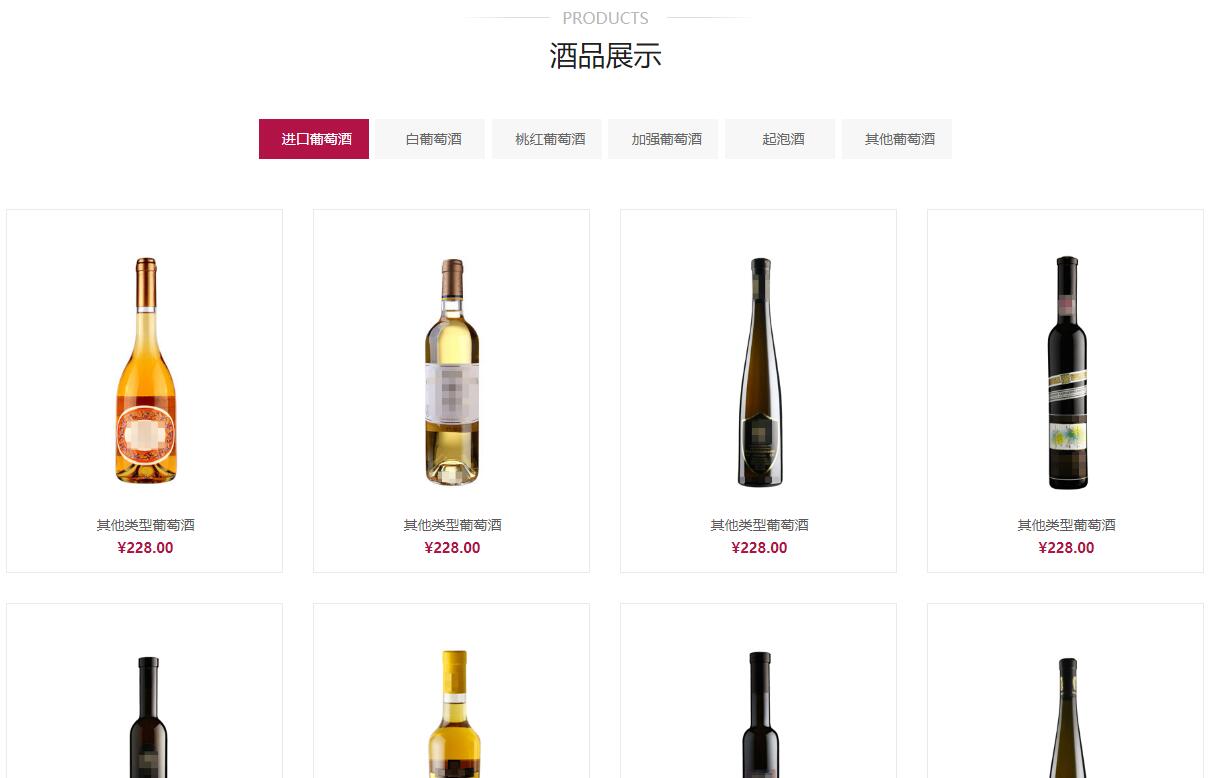The width and height of the screenshot is (1213, 778).
Task: Switch to the 其他葡萄酒 tab
Action: click(897, 139)
